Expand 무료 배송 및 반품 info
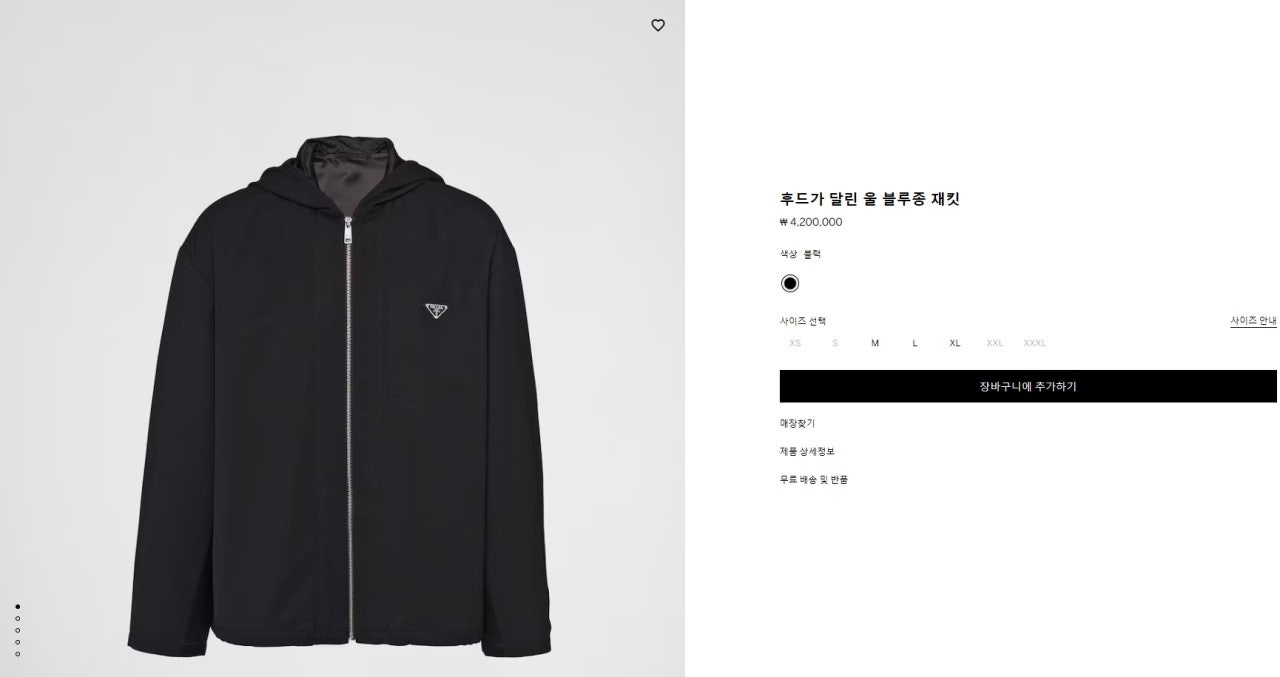The height and width of the screenshot is (677, 1280). [814, 480]
